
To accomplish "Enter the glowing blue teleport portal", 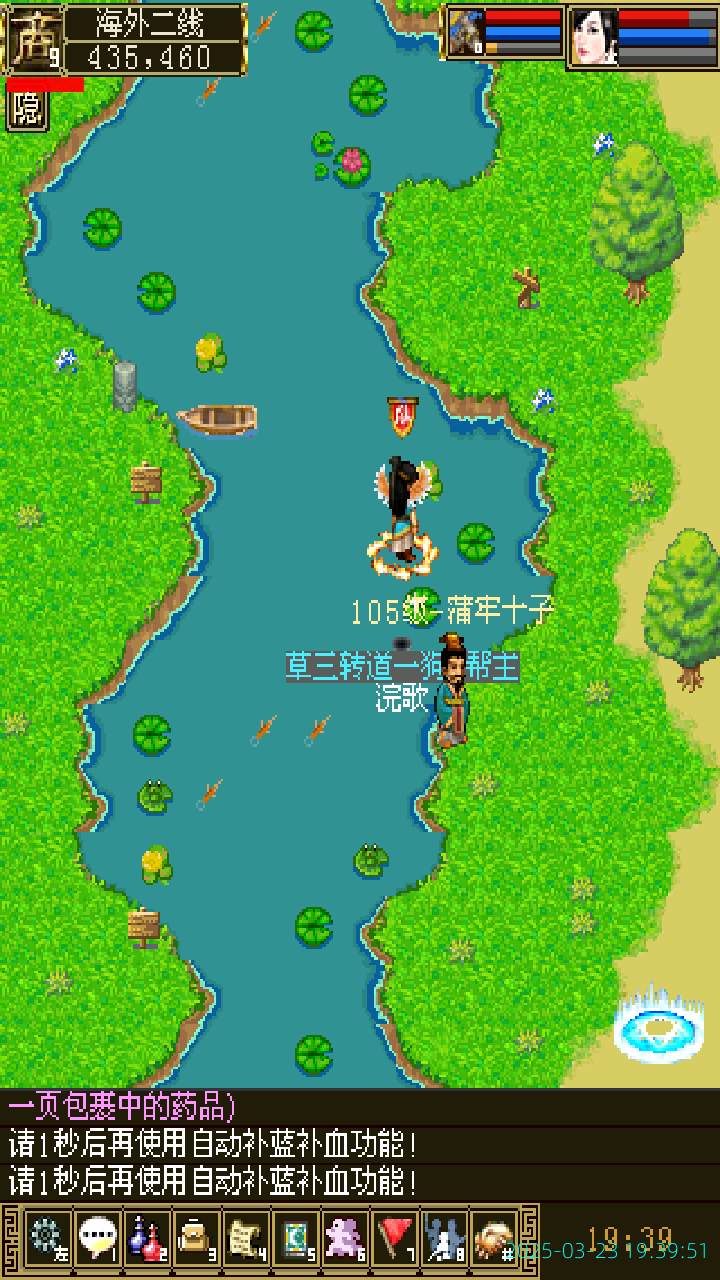I will click(x=658, y=1028).
